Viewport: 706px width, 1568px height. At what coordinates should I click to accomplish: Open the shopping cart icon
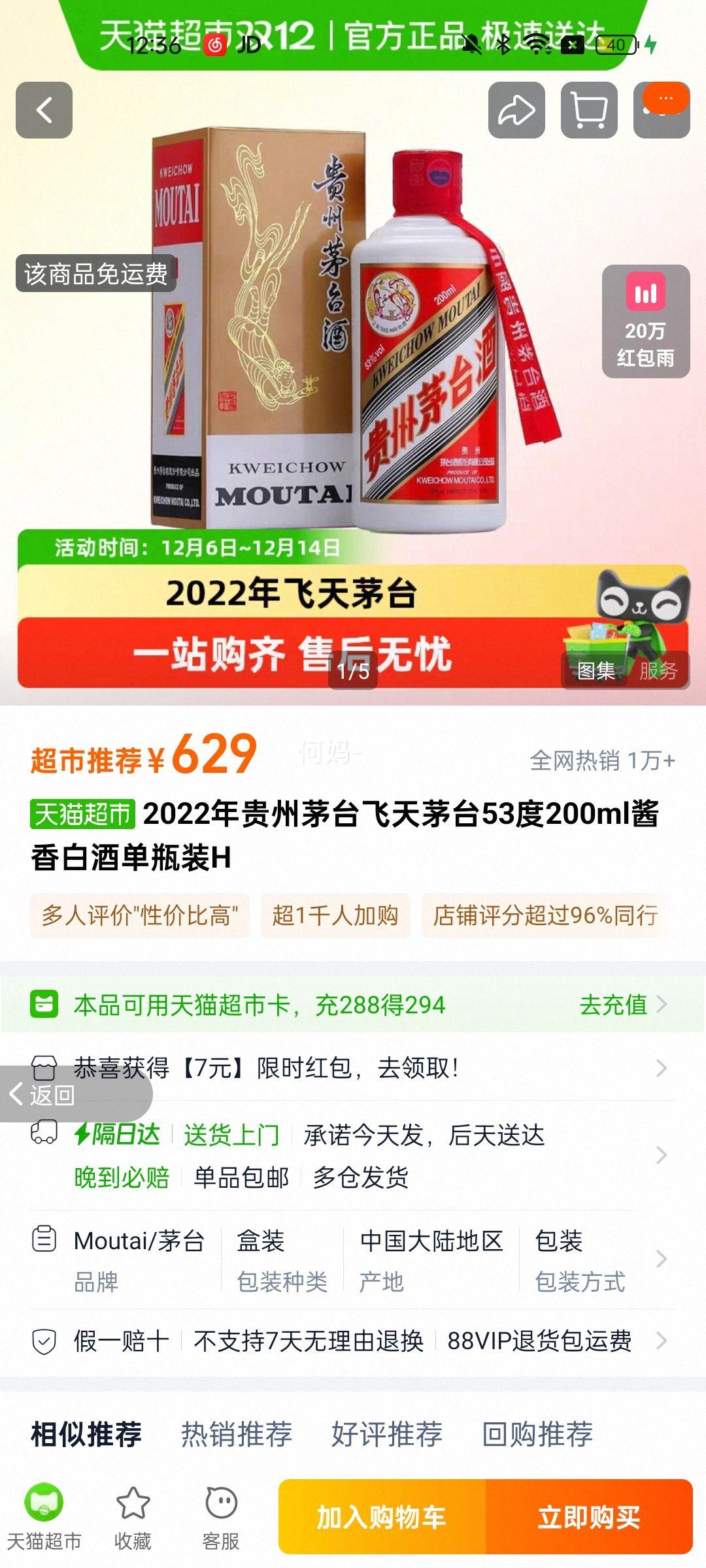point(589,110)
